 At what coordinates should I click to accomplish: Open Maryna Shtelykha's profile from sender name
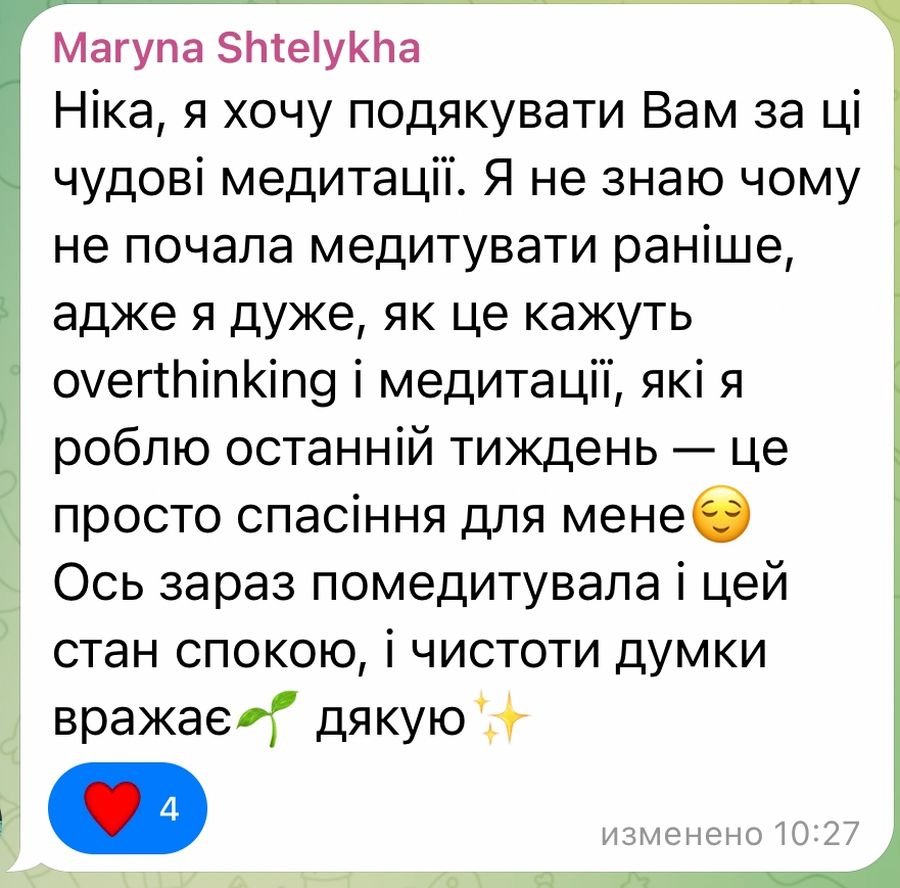coord(236,48)
